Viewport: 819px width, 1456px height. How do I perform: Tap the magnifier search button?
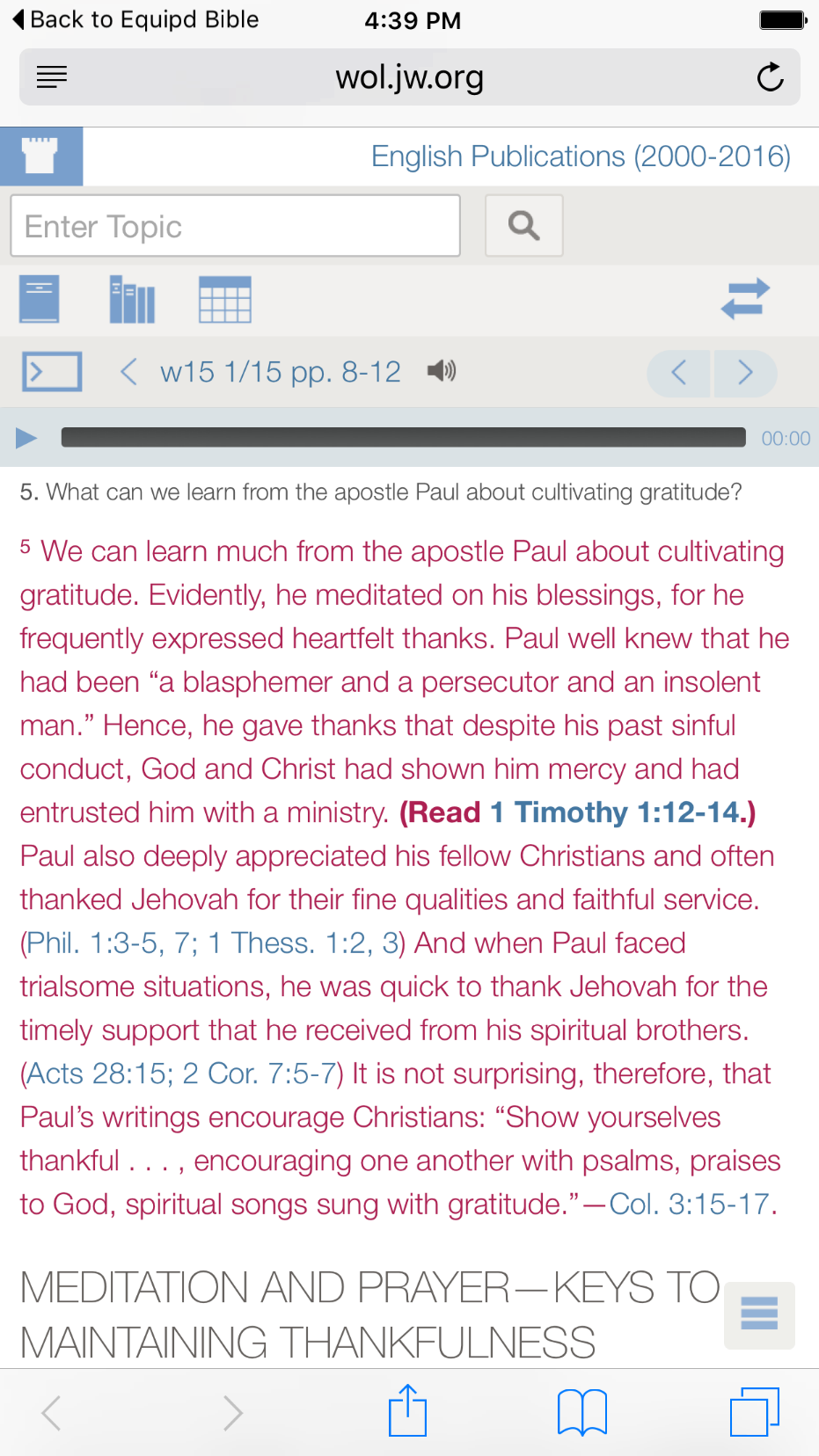pos(523,226)
